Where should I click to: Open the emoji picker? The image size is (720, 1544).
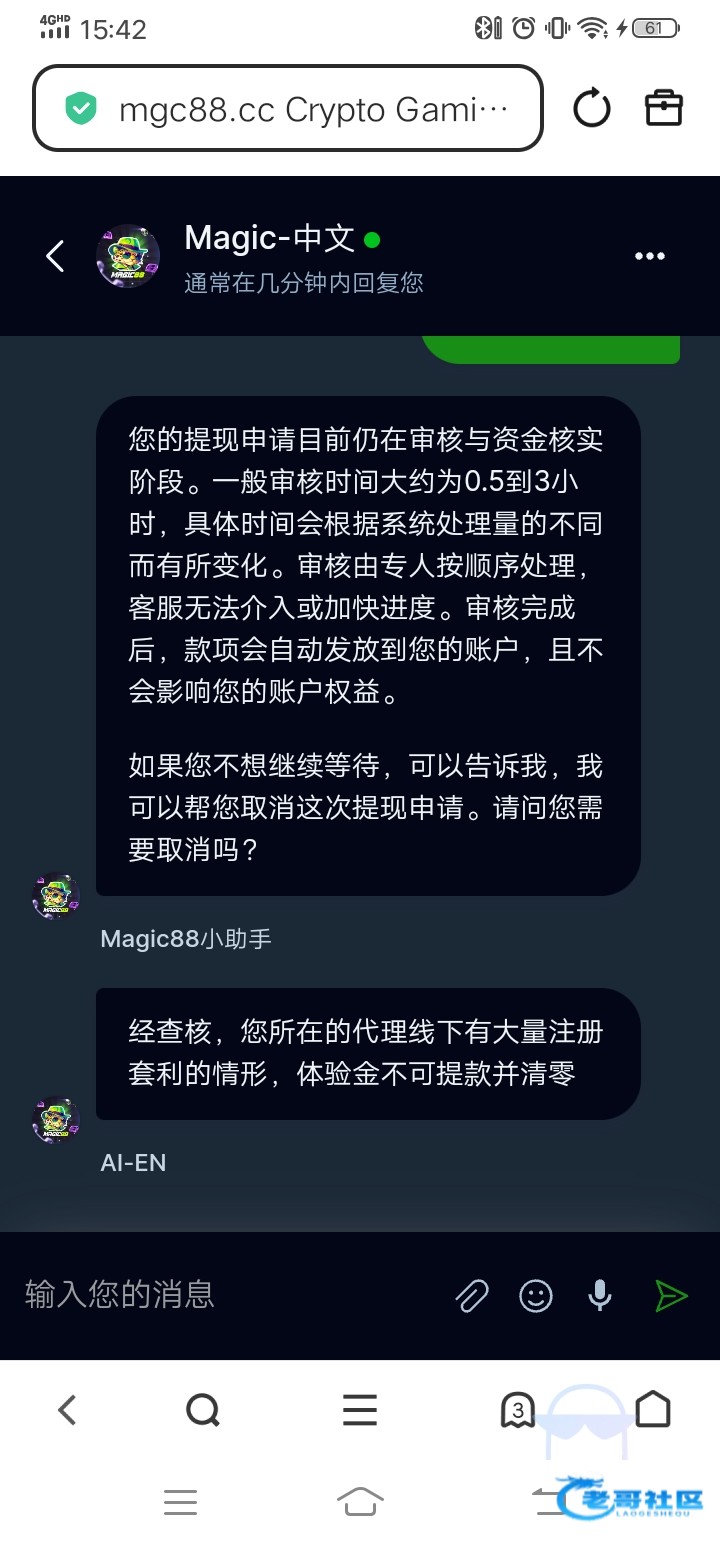(536, 1296)
